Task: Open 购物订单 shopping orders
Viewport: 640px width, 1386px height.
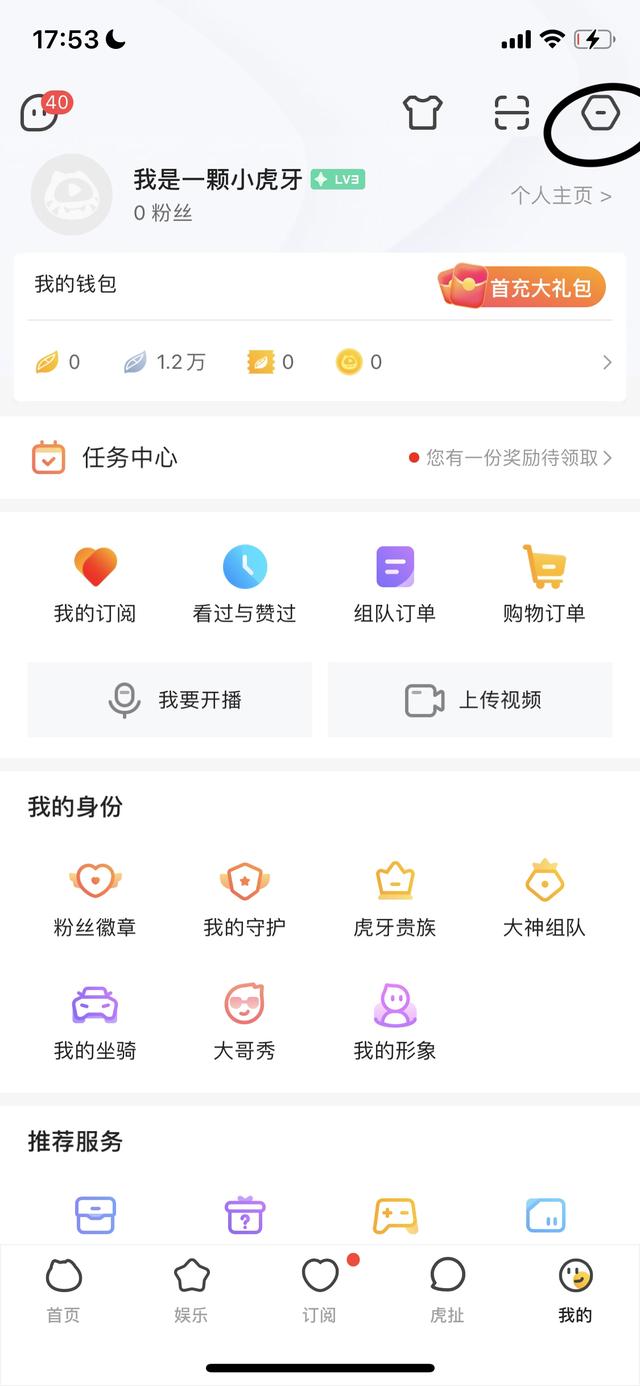Action: tap(544, 586)
